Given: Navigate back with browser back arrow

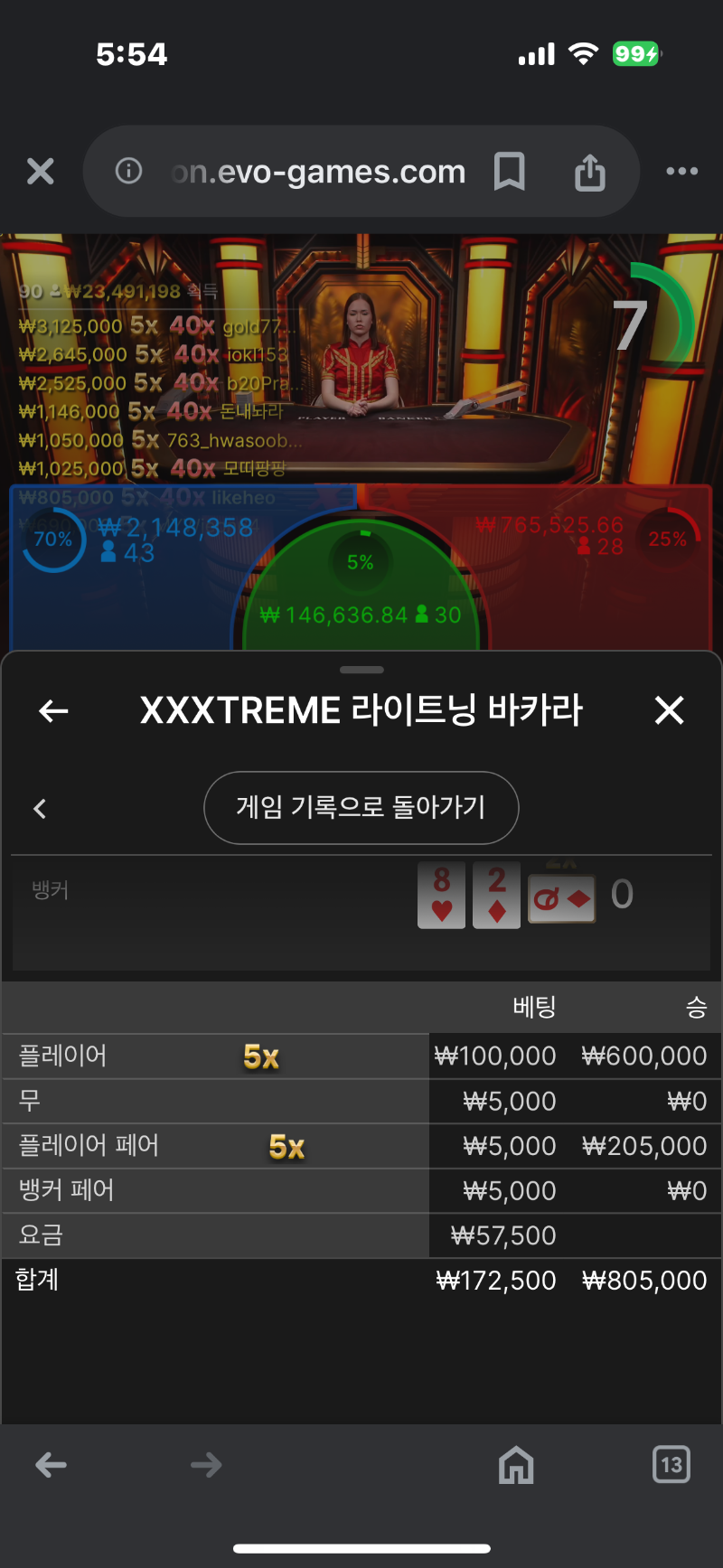Looking at the screenshot, I should (52, 1465).
